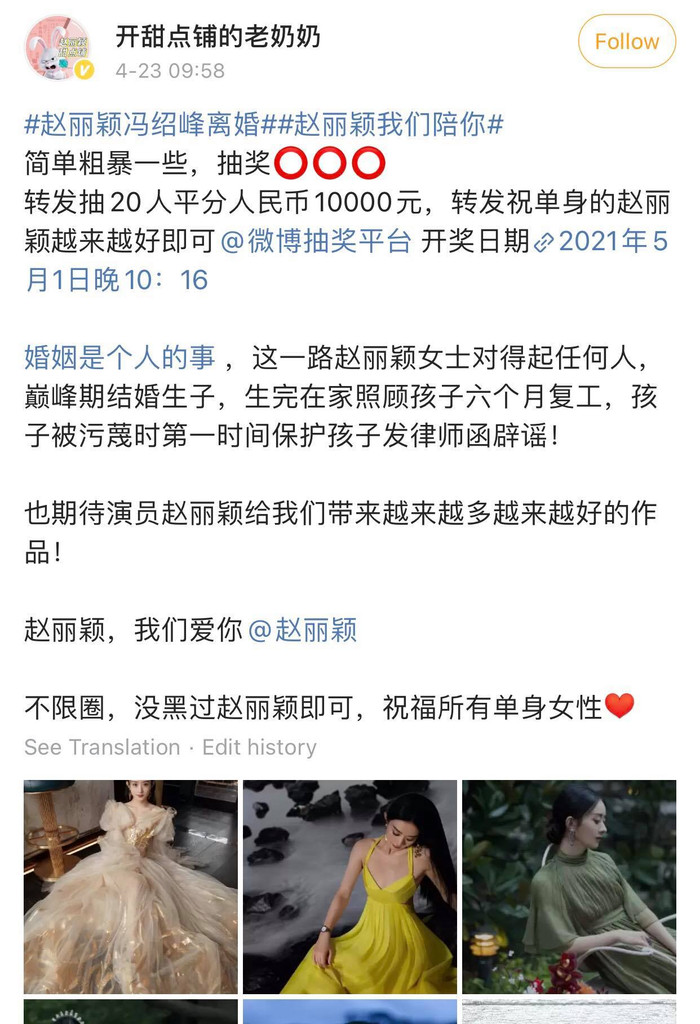The height and width of the screenshot is (1024, 700).
Task: Open the photo with the yellow dress
Action: (x=349, y=886)
